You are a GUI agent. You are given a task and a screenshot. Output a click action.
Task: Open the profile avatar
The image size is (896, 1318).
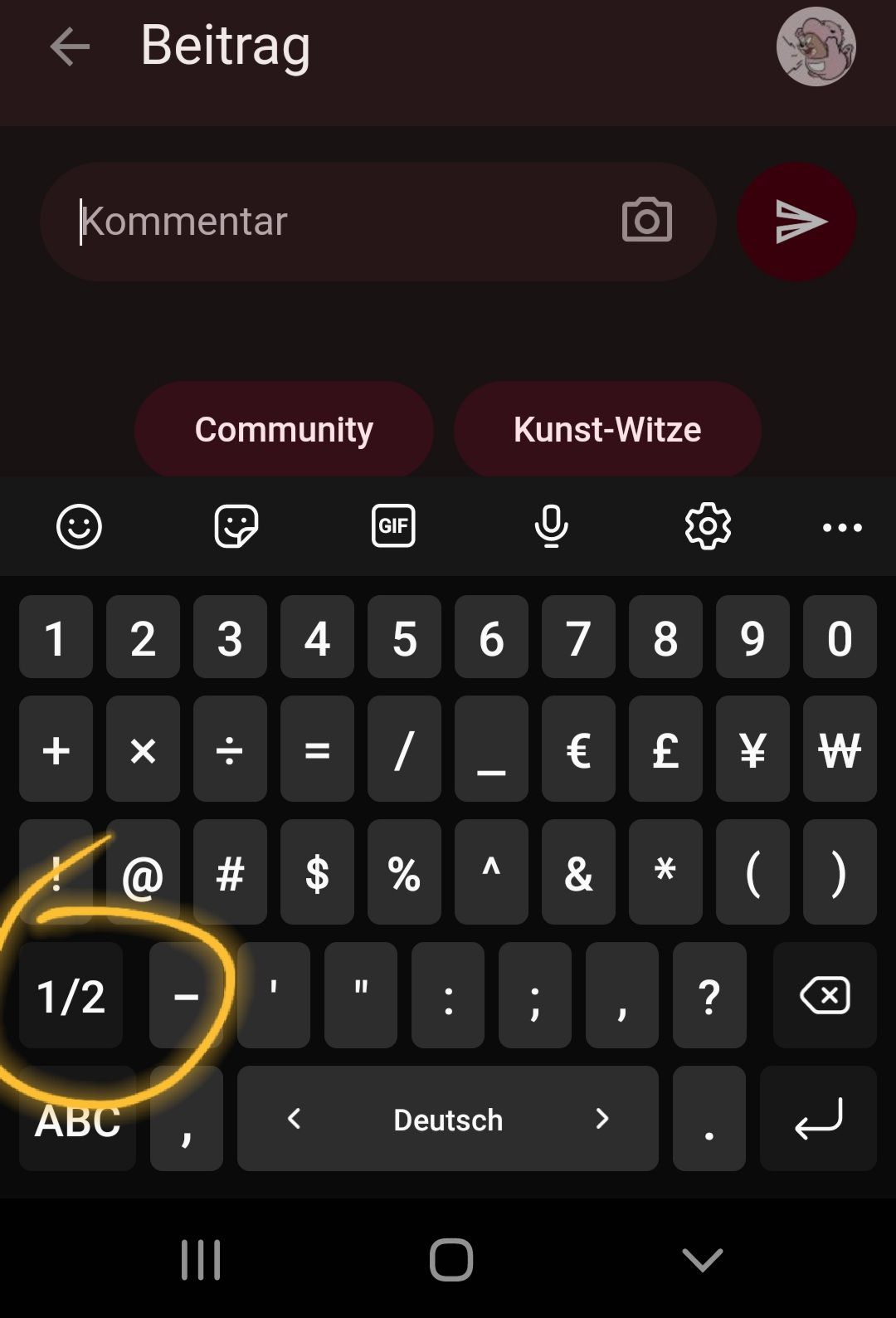pos(816,47)
